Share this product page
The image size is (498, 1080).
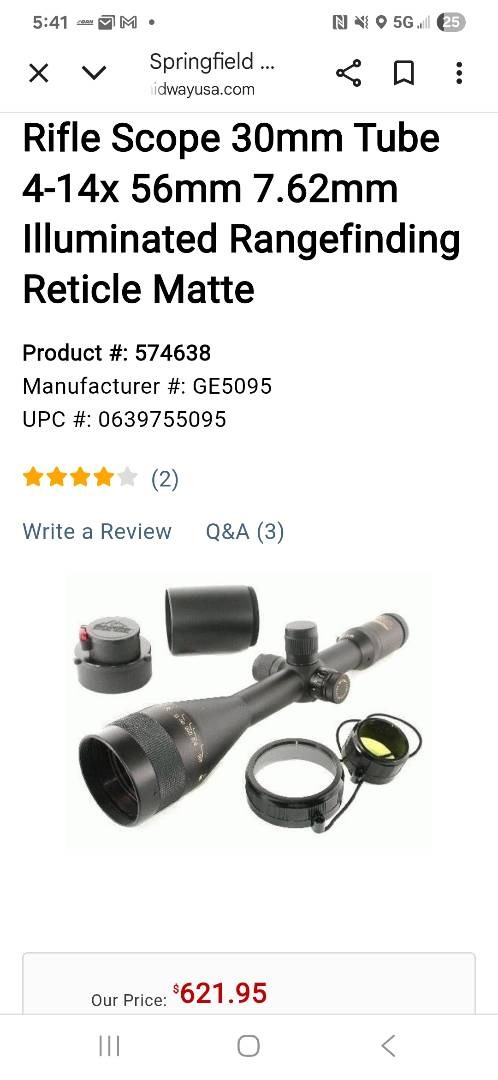tap(349, 73)
